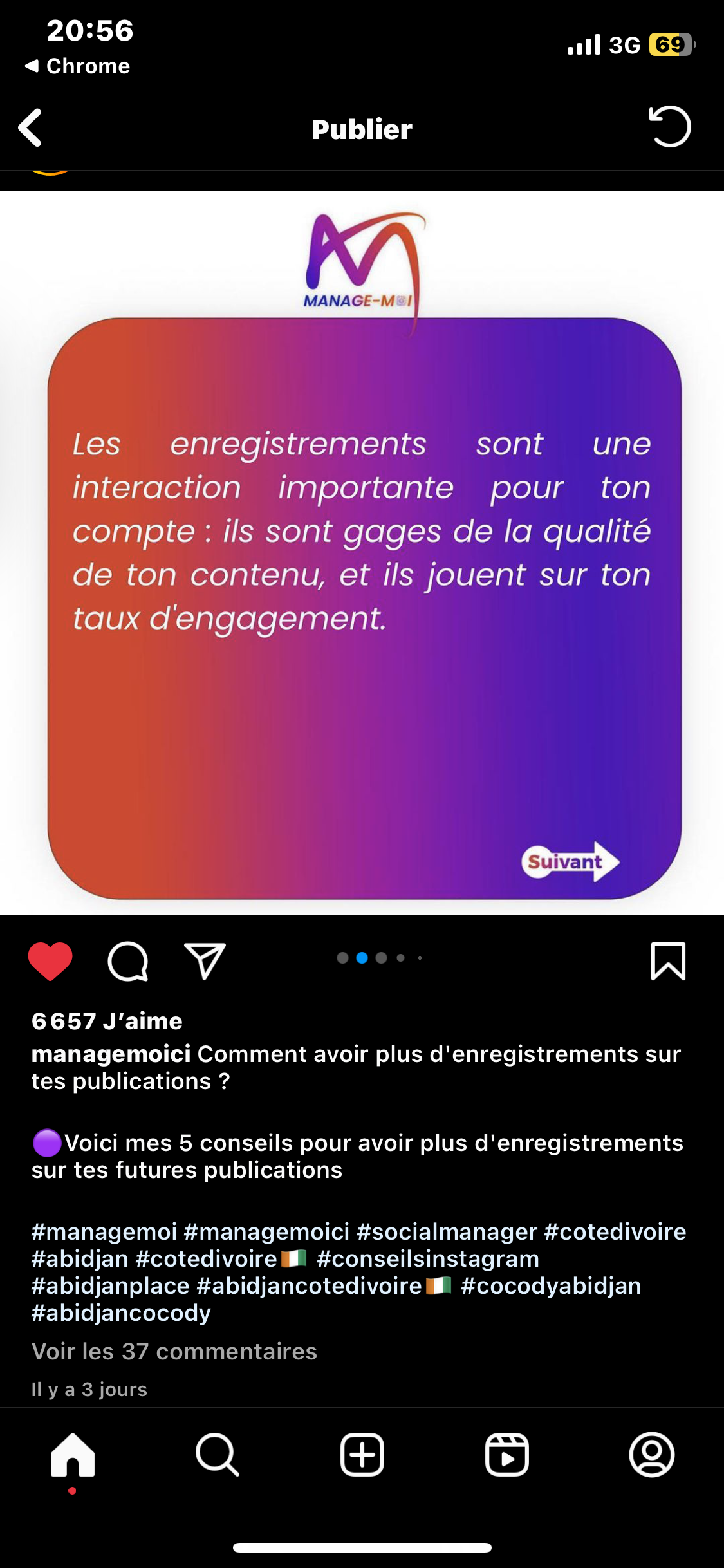The height and width of the screenshot is (1568, 724).
Task: Open the managemoici profile from the caption
Action: pos(111,1054)
